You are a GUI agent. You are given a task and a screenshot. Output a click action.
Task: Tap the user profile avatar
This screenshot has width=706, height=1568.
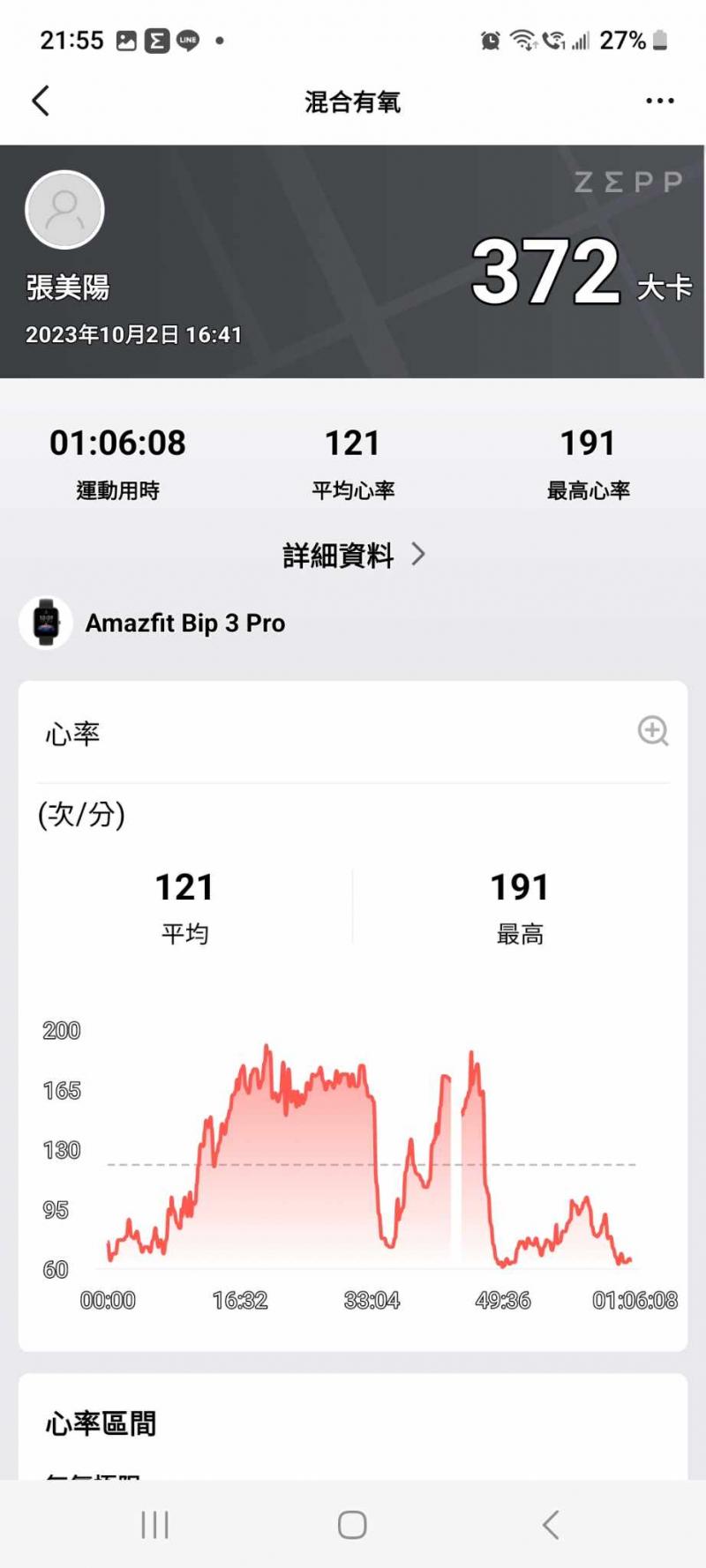pos(64,210)
